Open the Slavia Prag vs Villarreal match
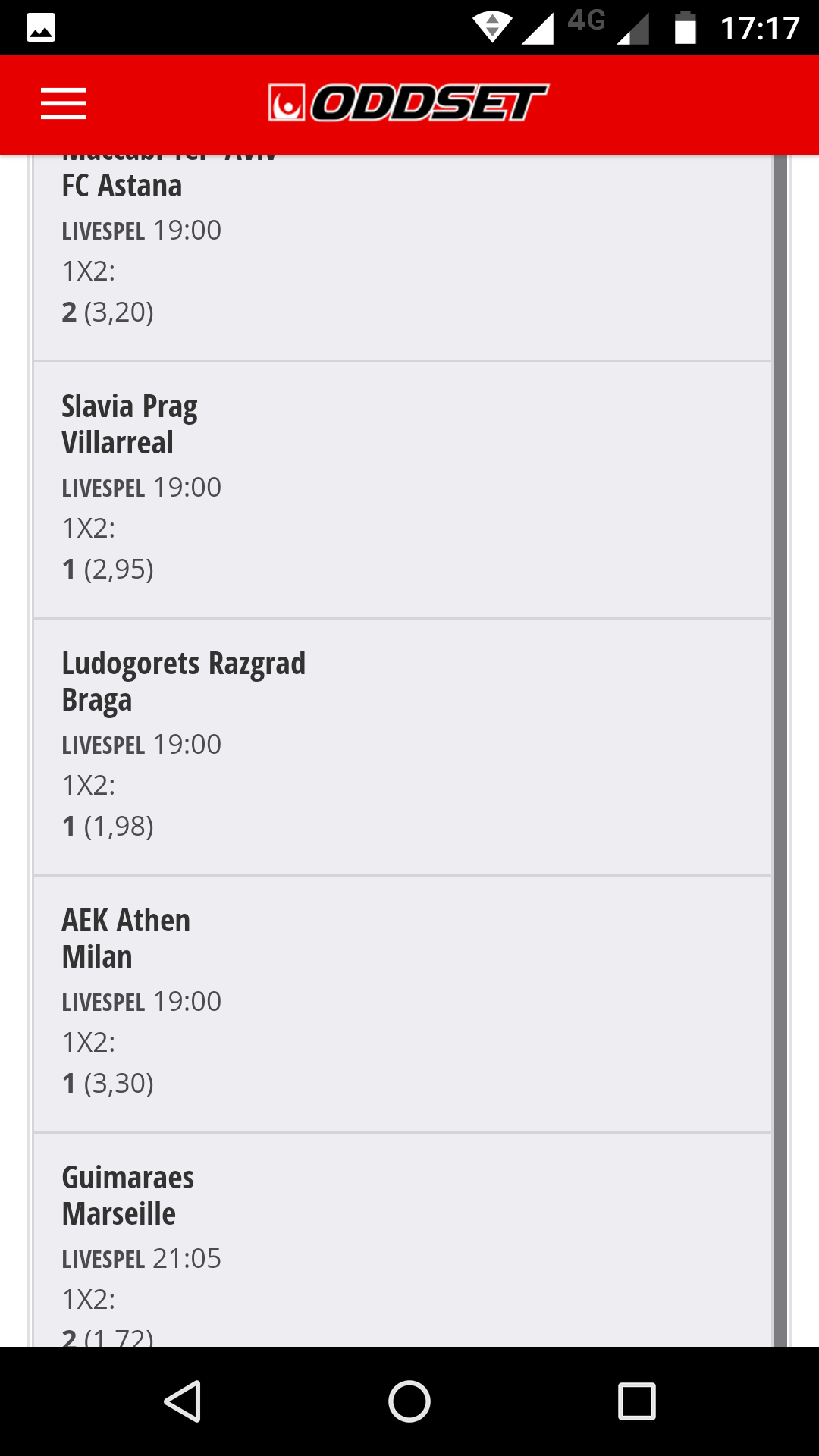 tap(403, 491)
